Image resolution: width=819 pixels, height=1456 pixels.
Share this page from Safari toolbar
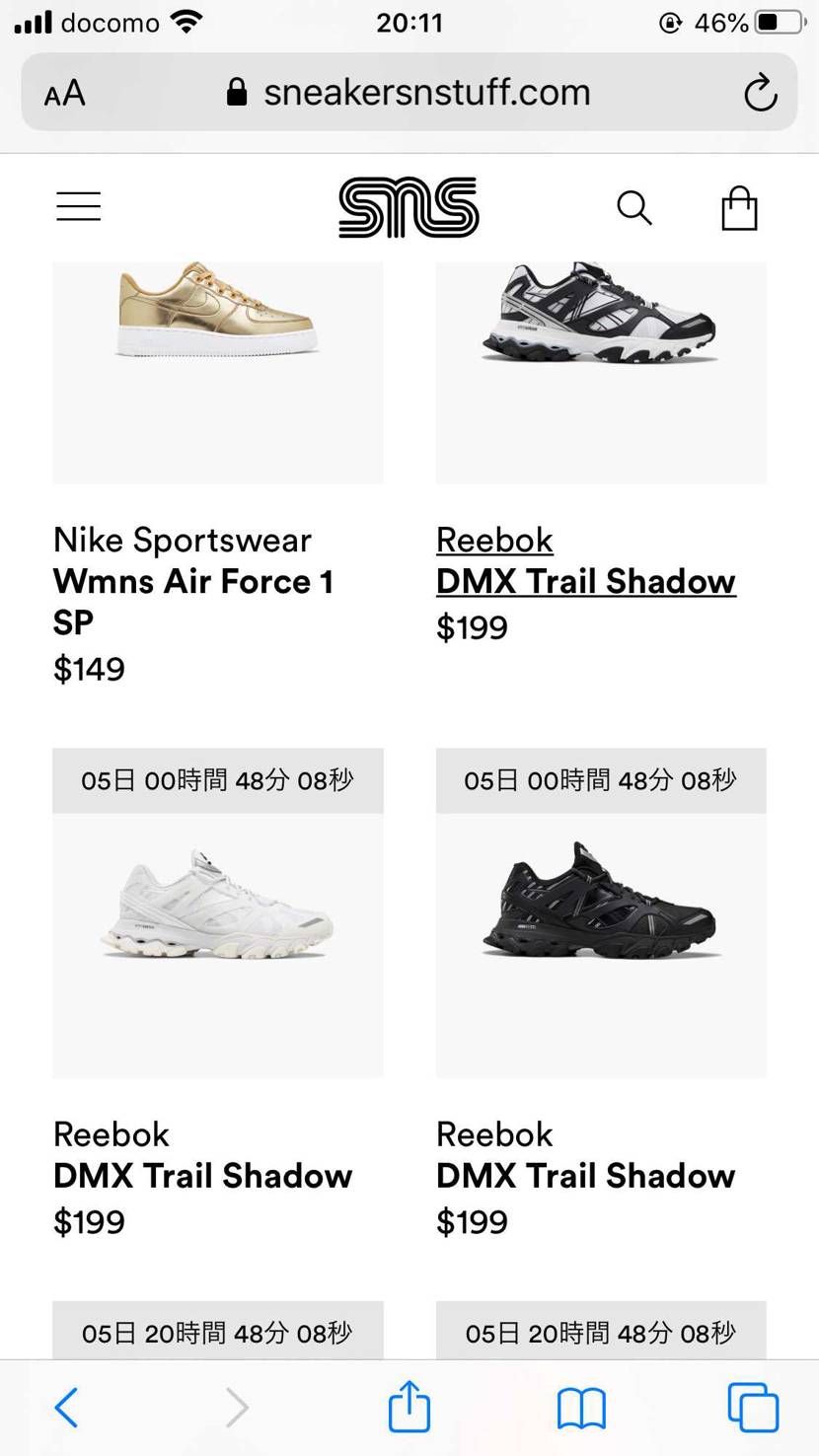[409, 1406]
